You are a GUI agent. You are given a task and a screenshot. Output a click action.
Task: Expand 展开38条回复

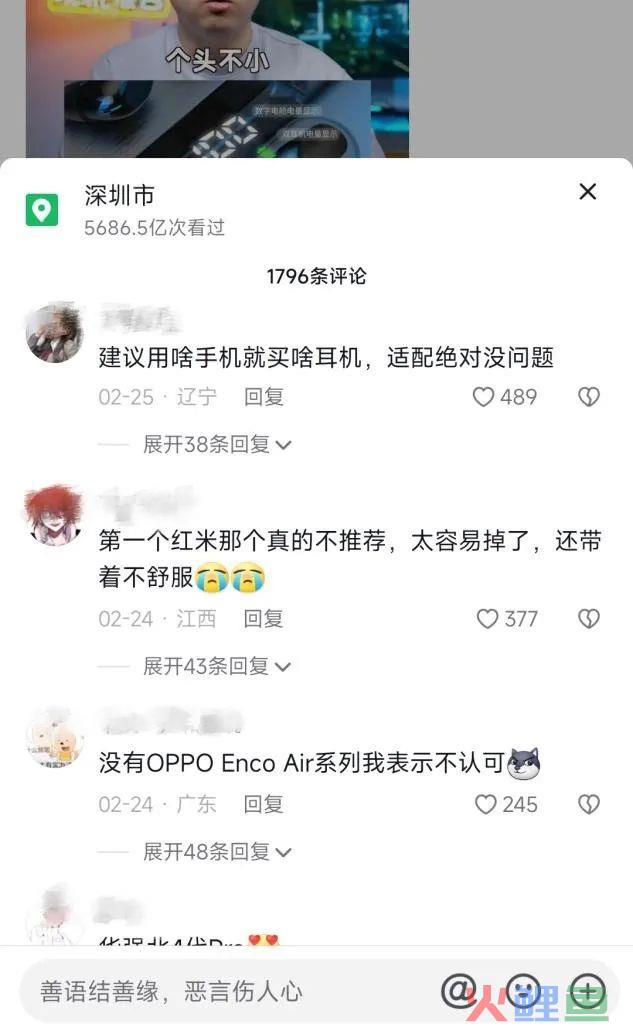click(x=216, y=444)
